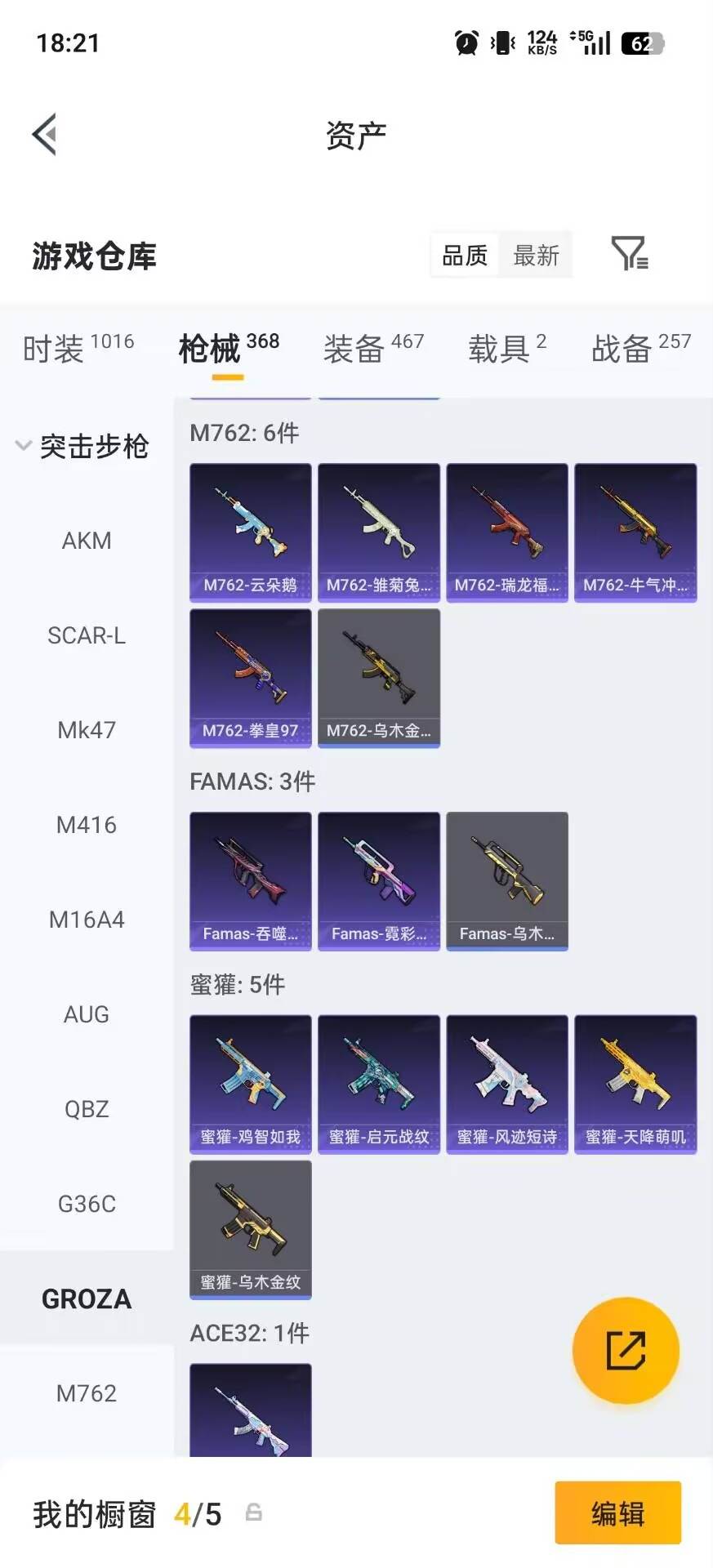The width and height of the screenshot is (713, 1568).
Task: Go back using the top-left arrow
Action: 45,135
